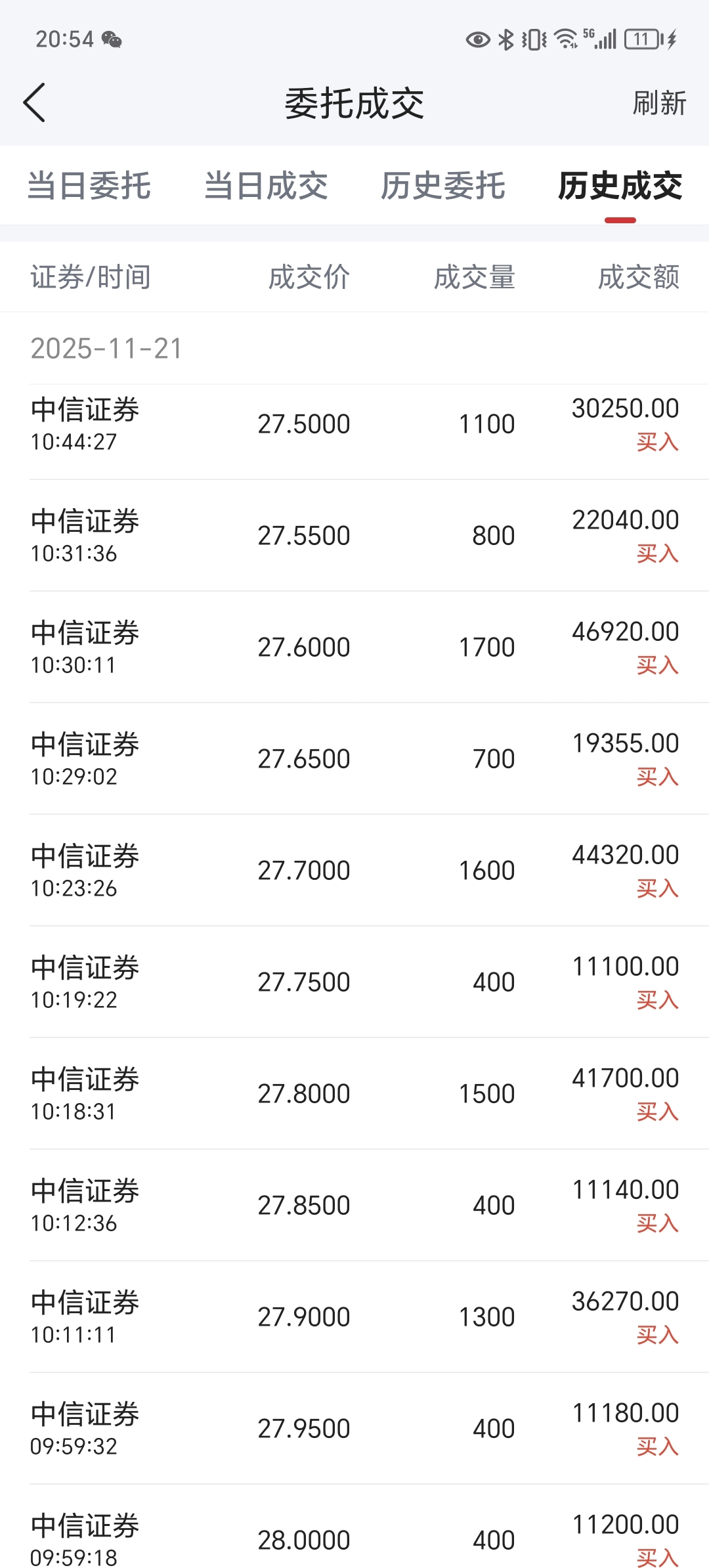The image size is (709, 1568).
Task: Switch to the 历史委托 tab
Action: (443, 186)
